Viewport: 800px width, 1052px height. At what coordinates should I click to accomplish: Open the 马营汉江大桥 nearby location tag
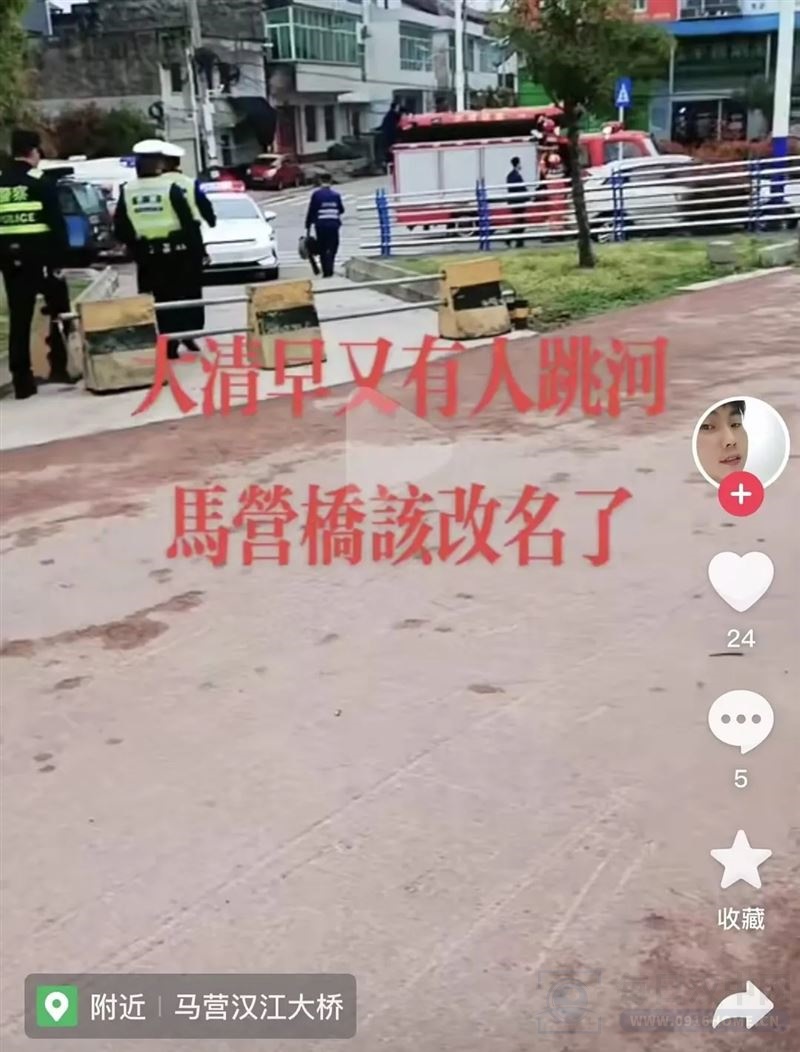pyautogui.click(x=190, y=1006)
